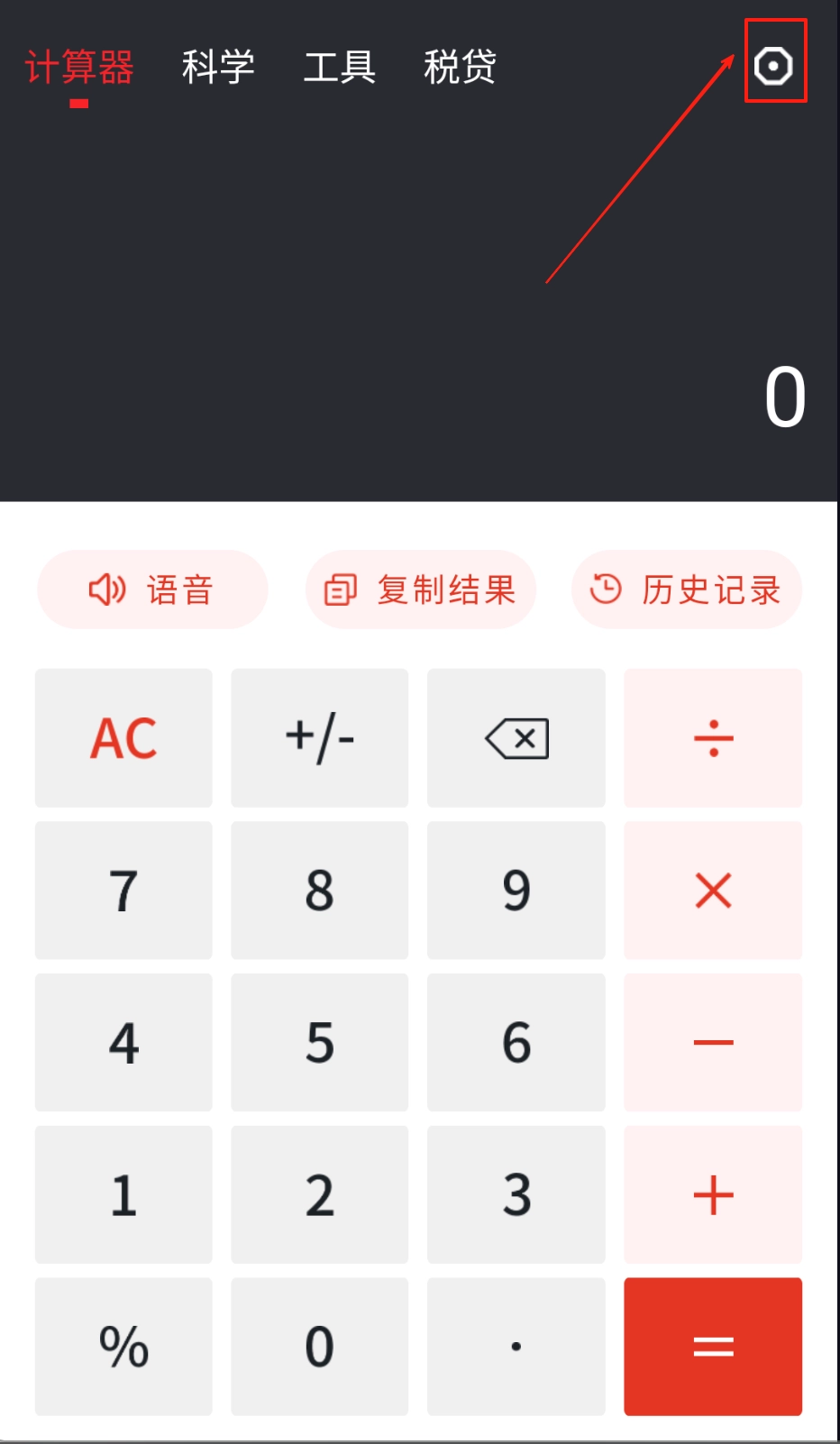
Task: Toggle the sign with the +/- key
Action: coord(320,738)
